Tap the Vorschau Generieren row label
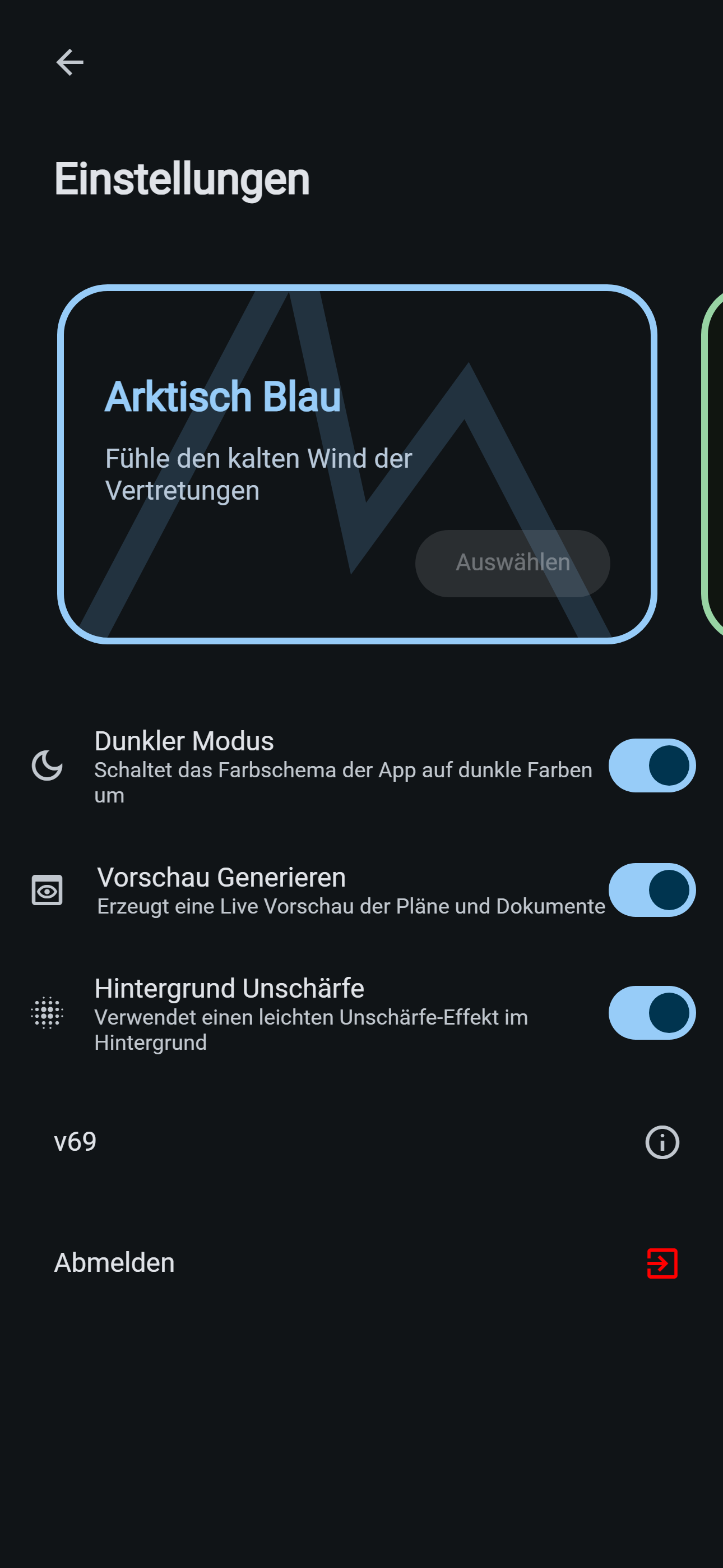 pos(221,877)
